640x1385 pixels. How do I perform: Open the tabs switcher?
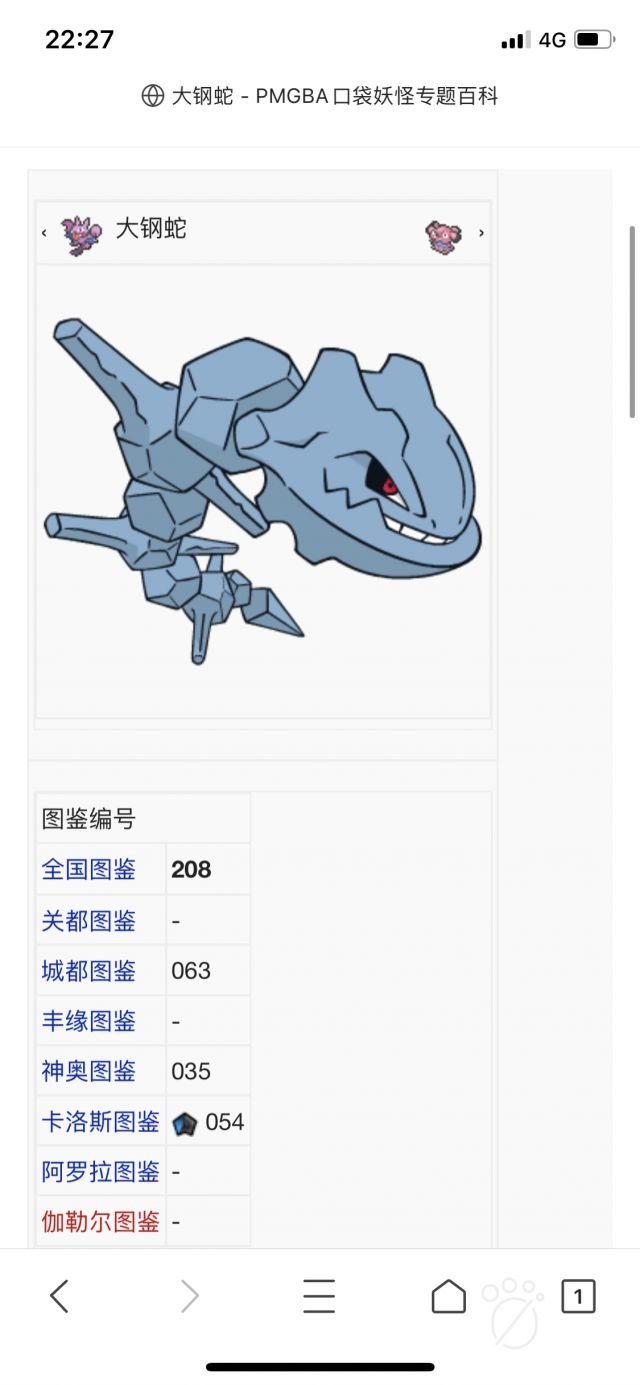[x=578, y=1296]
